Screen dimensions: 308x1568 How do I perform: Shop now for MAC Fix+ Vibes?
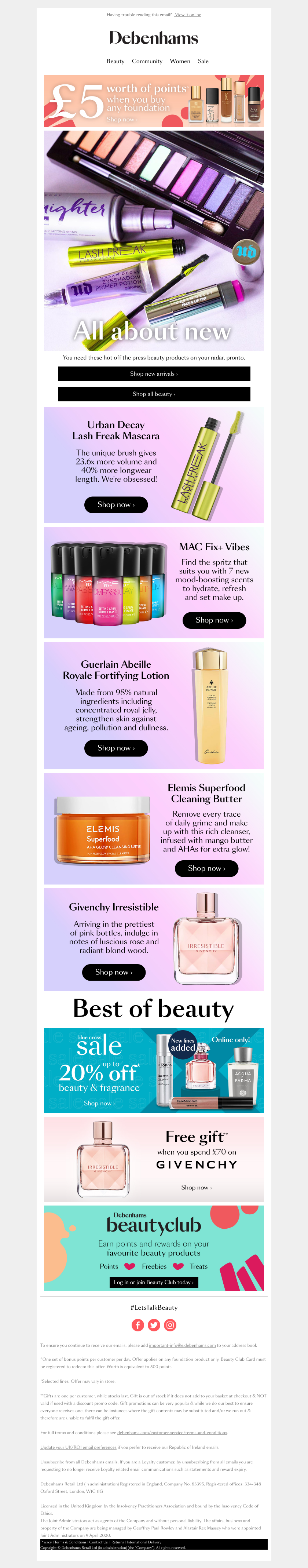(214, 620)
